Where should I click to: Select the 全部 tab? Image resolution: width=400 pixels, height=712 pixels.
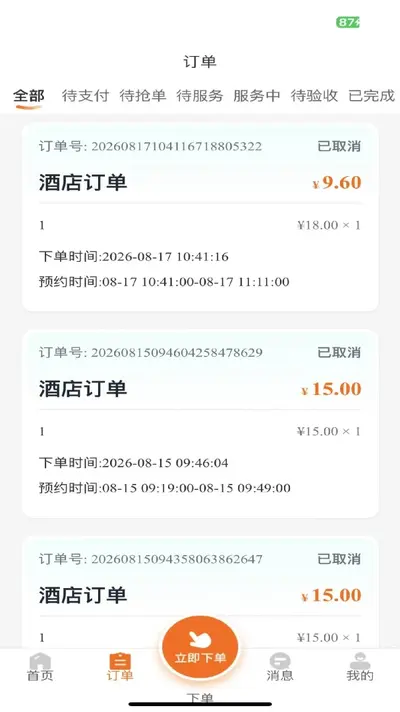[29, 97]
